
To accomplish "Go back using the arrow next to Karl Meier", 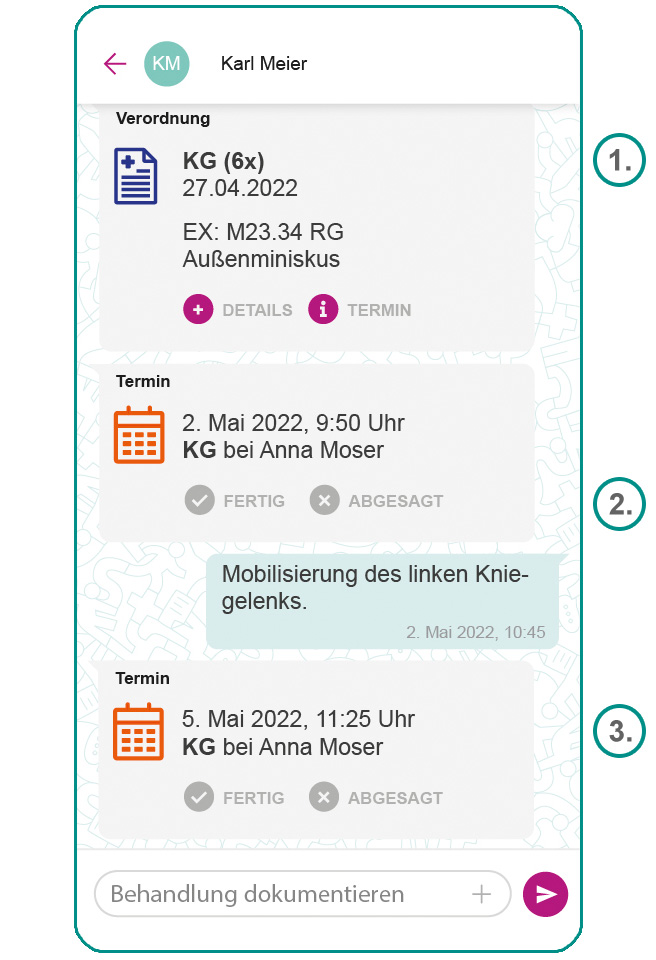I will pos(115,64).
